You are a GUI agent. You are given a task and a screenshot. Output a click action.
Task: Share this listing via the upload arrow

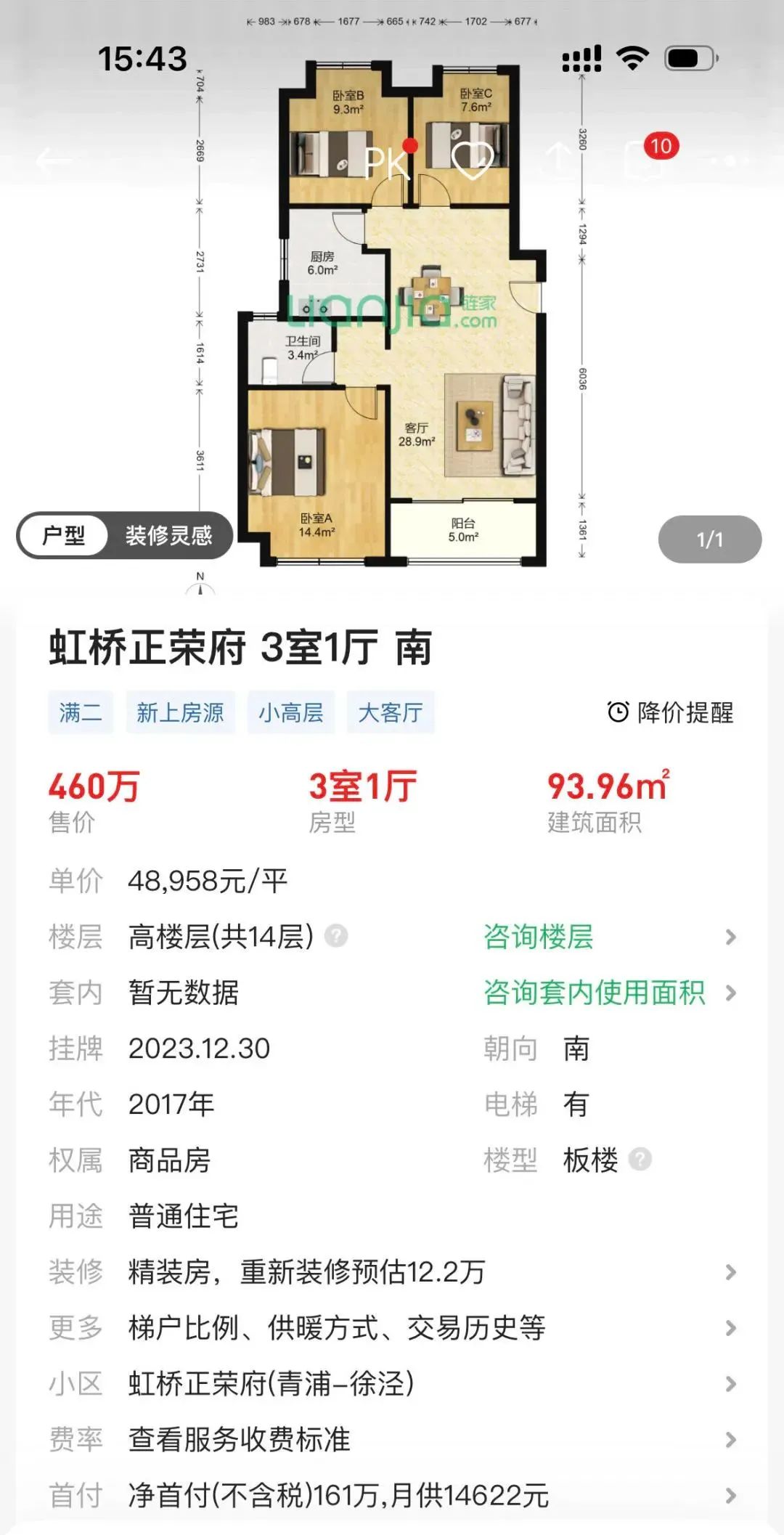(x=559, y=158)
